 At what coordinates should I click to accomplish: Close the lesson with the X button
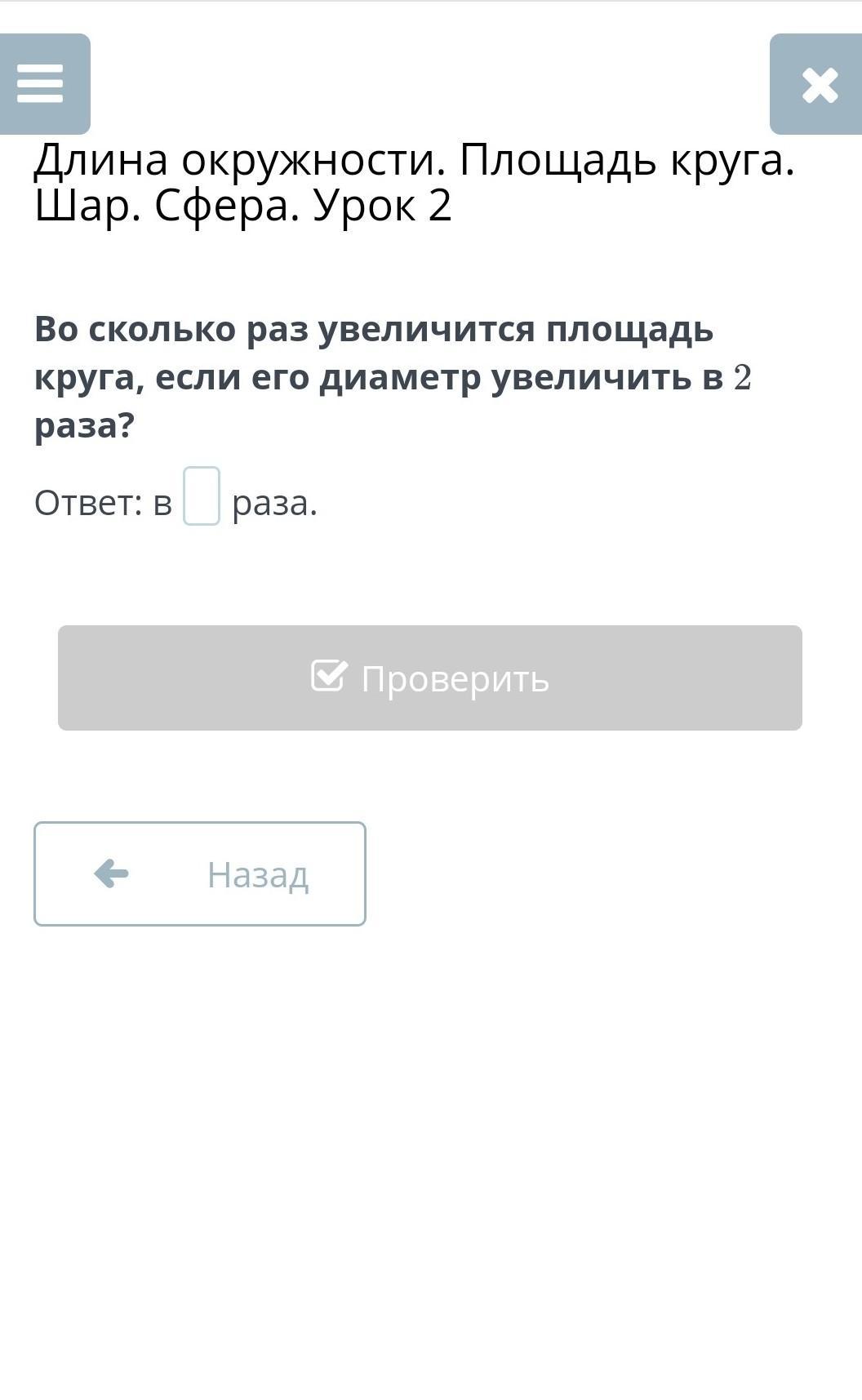tap(816, 84)
